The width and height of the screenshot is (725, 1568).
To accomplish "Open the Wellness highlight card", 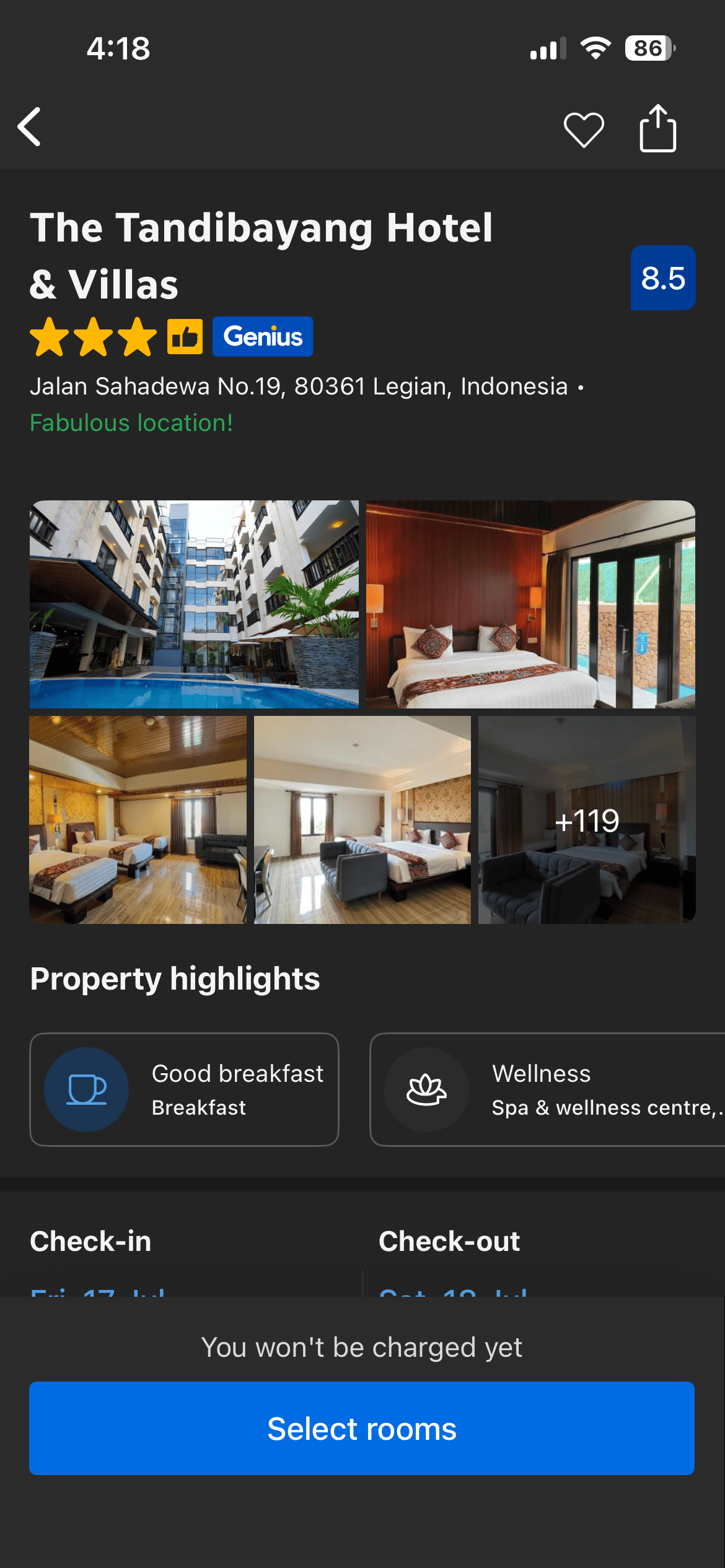I will pyautogui.click(x=548, y=1089).
